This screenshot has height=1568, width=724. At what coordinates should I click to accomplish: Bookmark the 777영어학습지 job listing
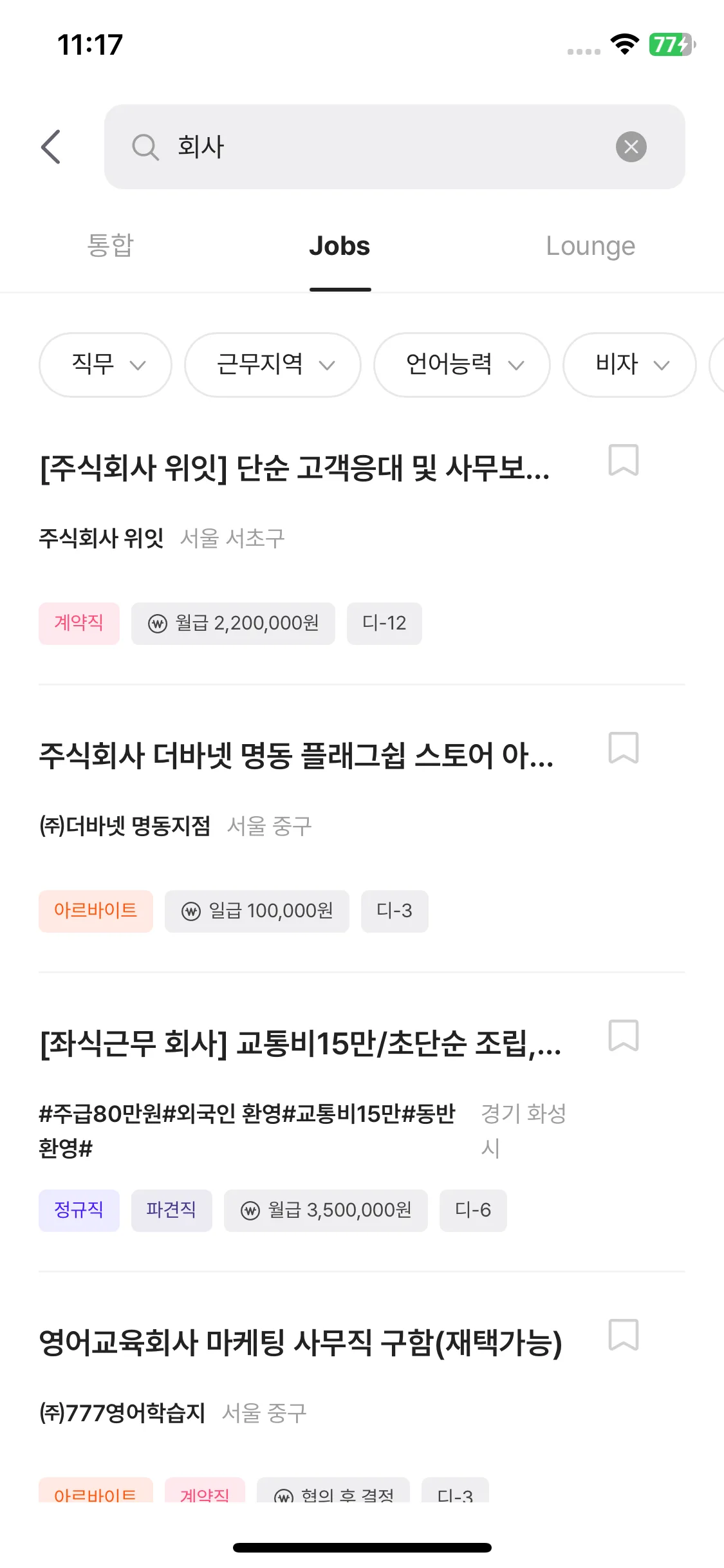623,1336
